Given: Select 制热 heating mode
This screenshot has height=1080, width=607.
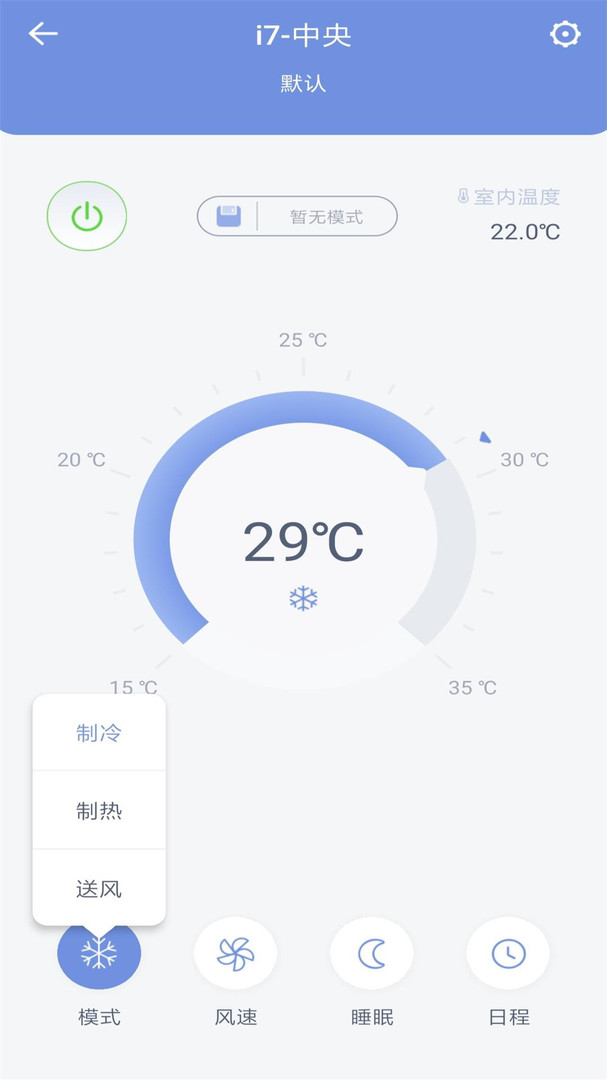Looking at the screenshot, I should 99,811.
